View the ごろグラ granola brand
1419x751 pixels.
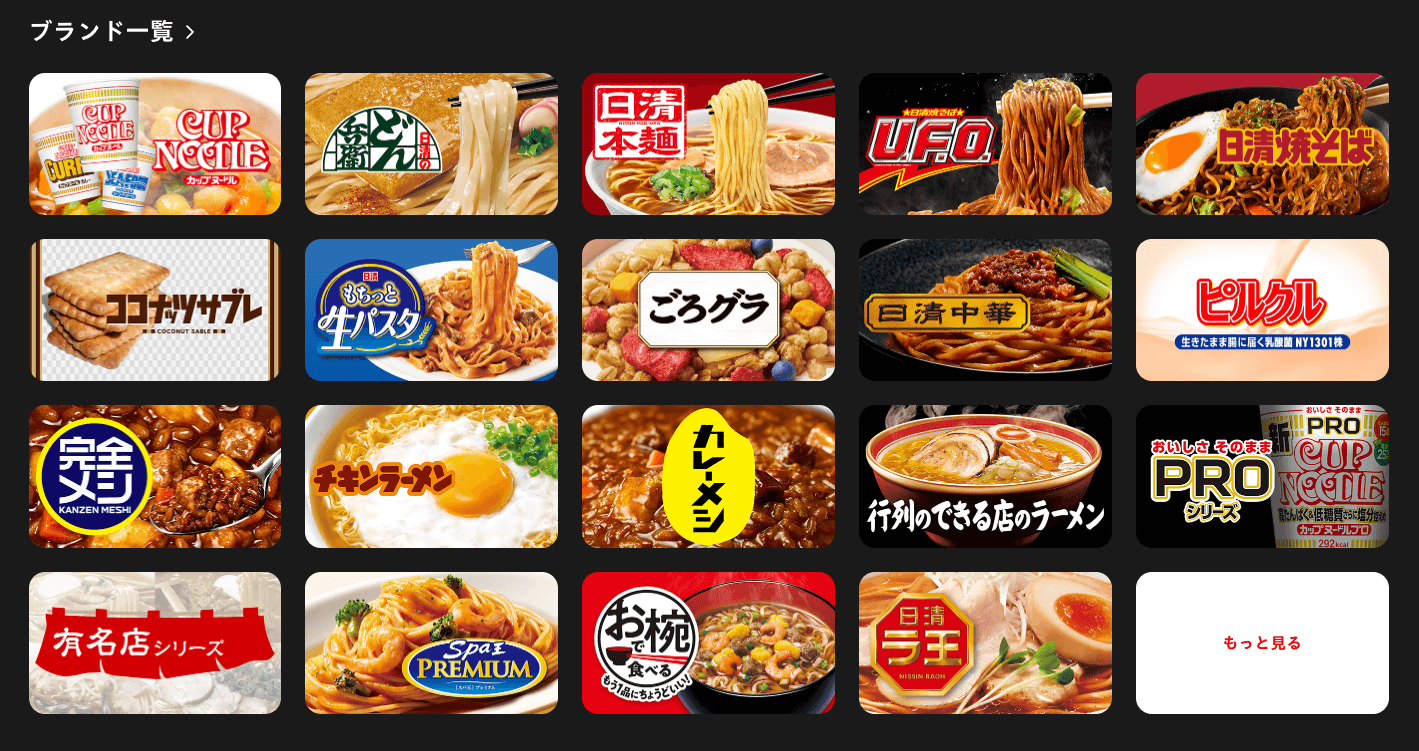pyautogui.click(x=708, y=310)
